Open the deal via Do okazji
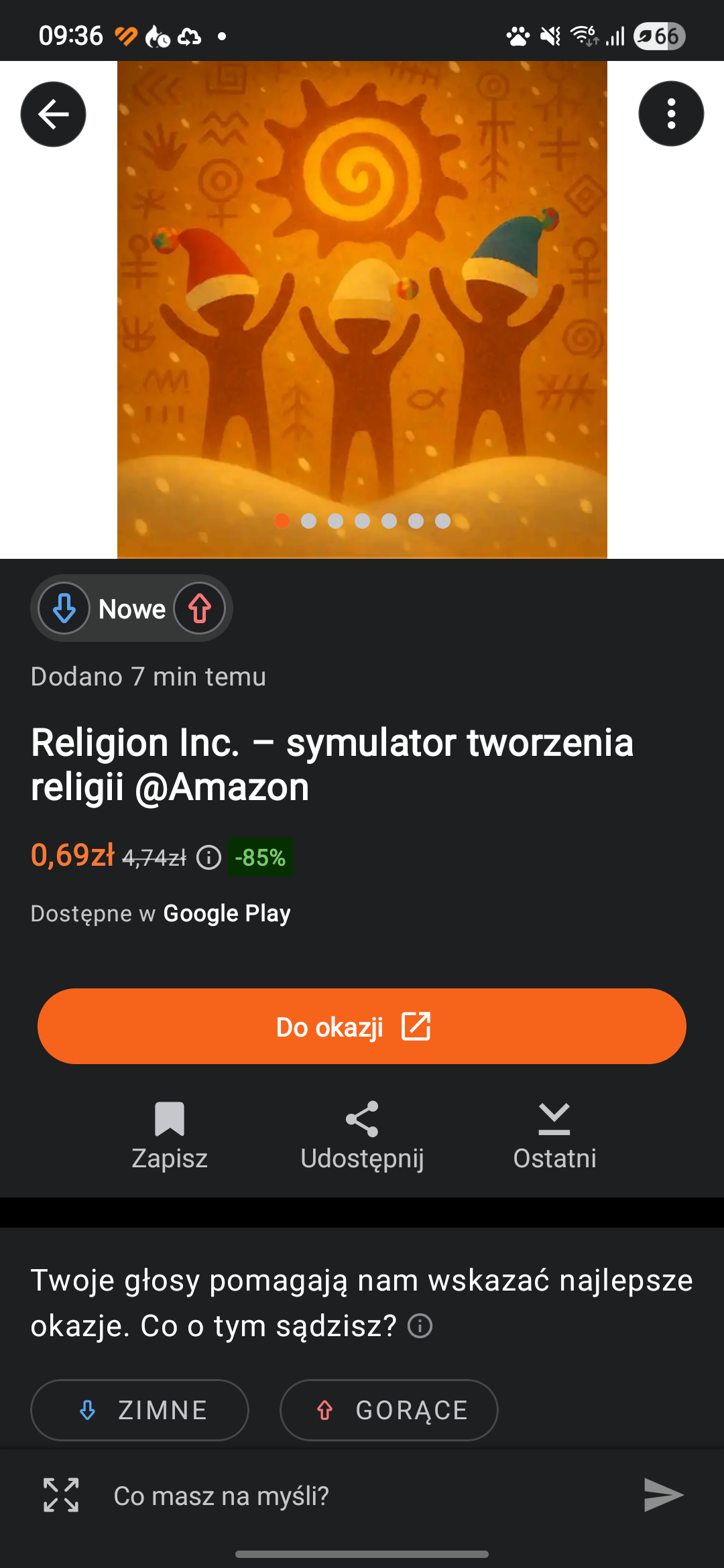This screenshot has width=724, height=1568. click(x=362, y=1026)
